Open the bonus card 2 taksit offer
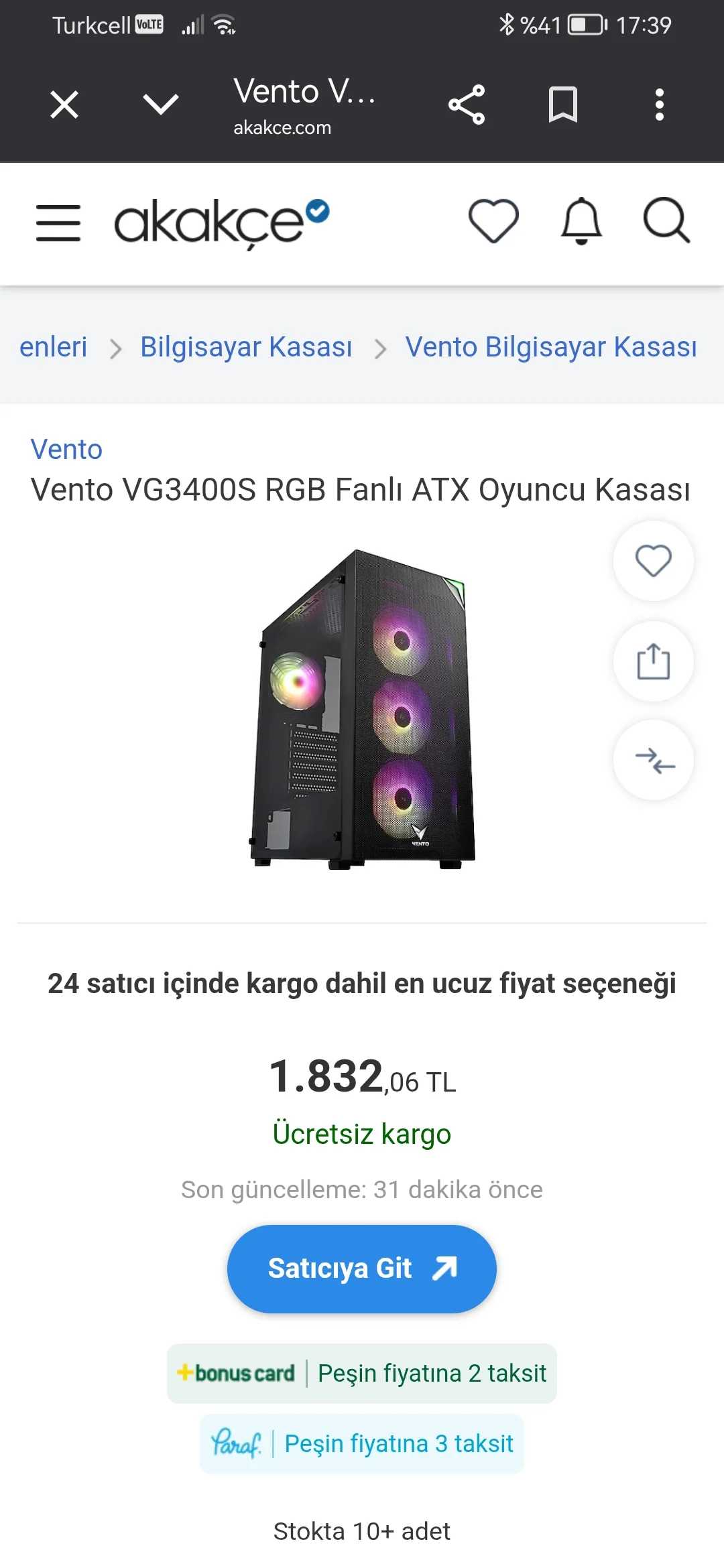This screenshot has width=724, height=1568. point(362,1374)
